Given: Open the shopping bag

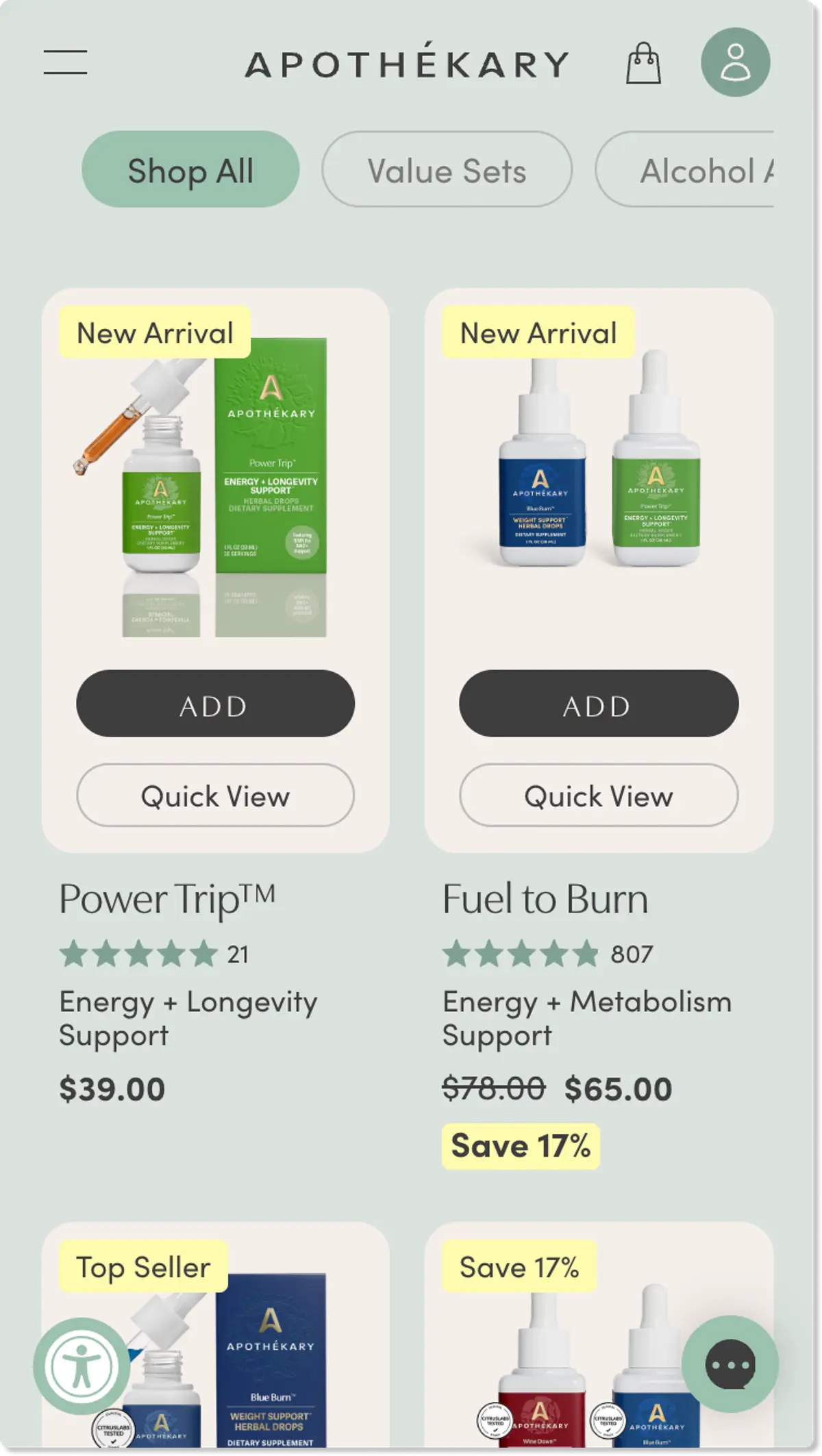Looking at the screenshot, I should 643,63.
